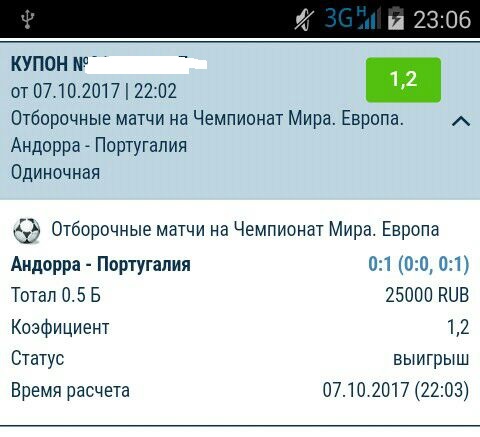Collapse the coupon details chevron

tap(461, 121)
